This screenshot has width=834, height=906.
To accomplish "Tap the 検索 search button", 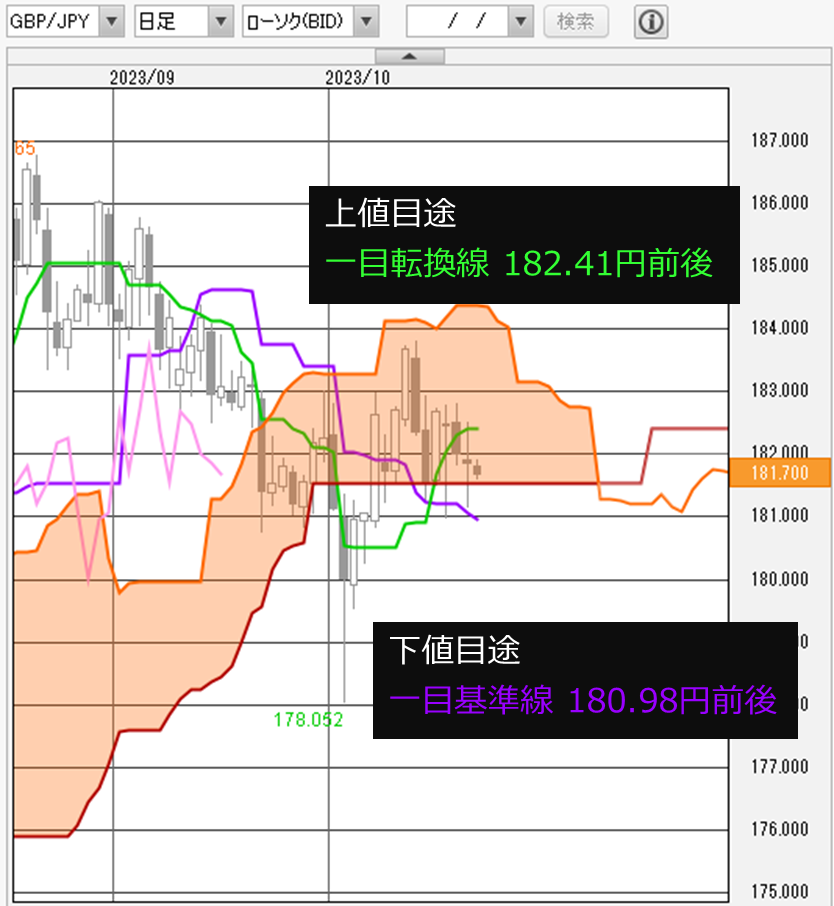I will [x=576, y=21].
